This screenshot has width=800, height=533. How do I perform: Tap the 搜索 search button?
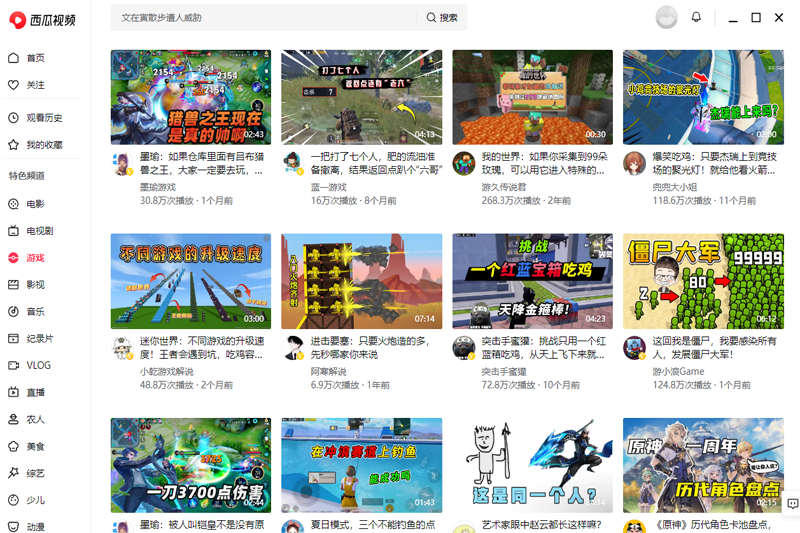click(x=442, y=18)
